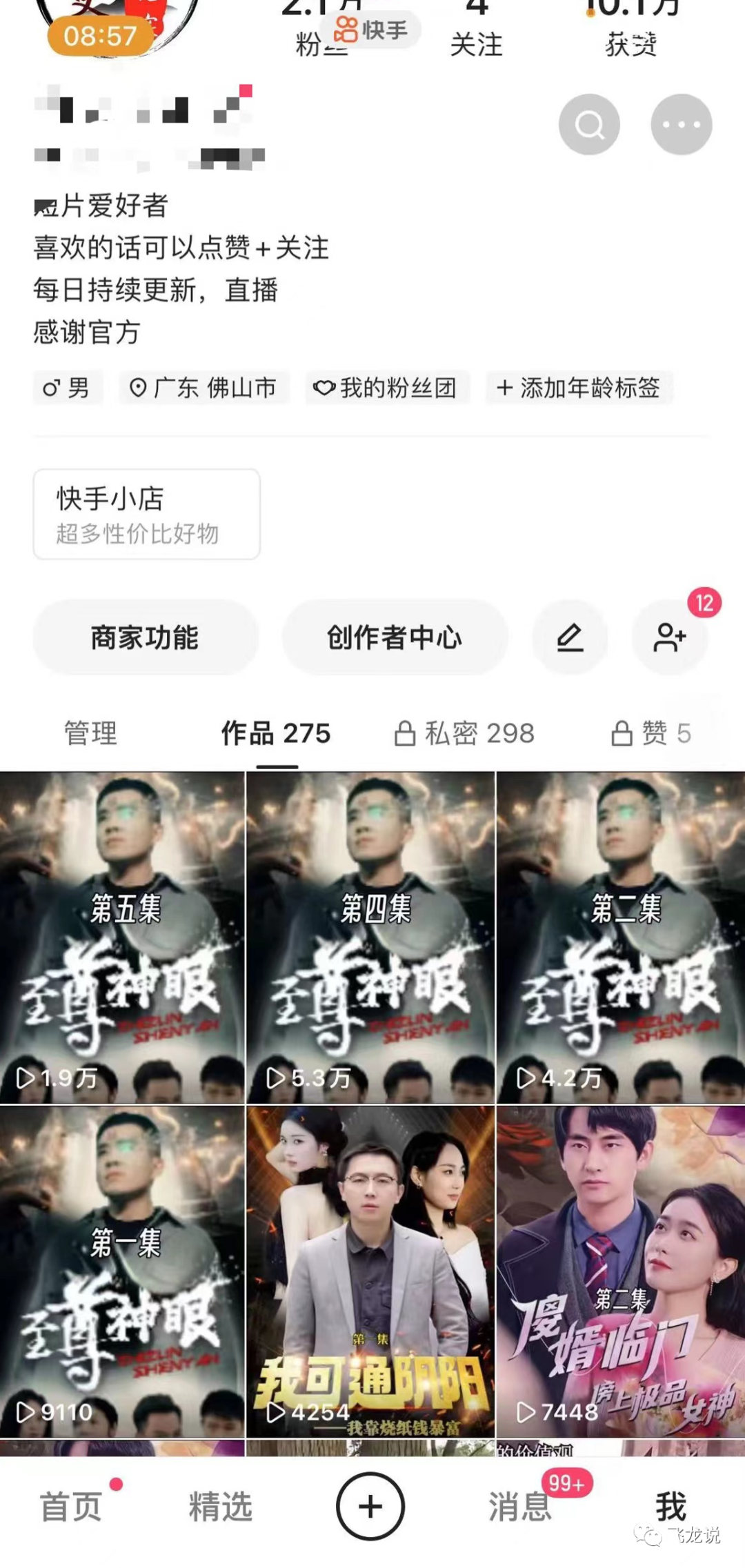Switch to 私密 298 tab
Image resolution: width=745 pixels, height=1568 pixels.
coord(465,733)
